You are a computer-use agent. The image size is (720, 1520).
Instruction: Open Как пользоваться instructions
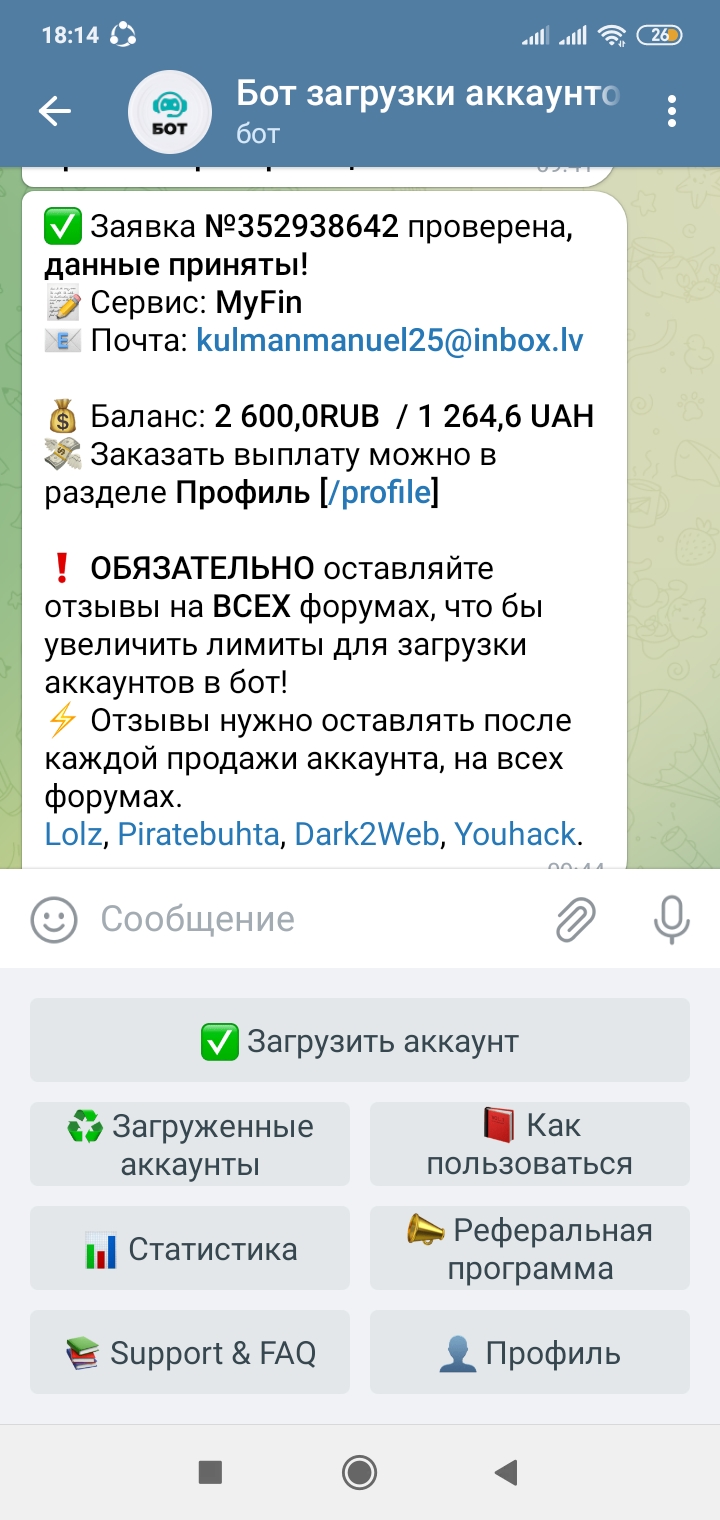coord(530,1145)
